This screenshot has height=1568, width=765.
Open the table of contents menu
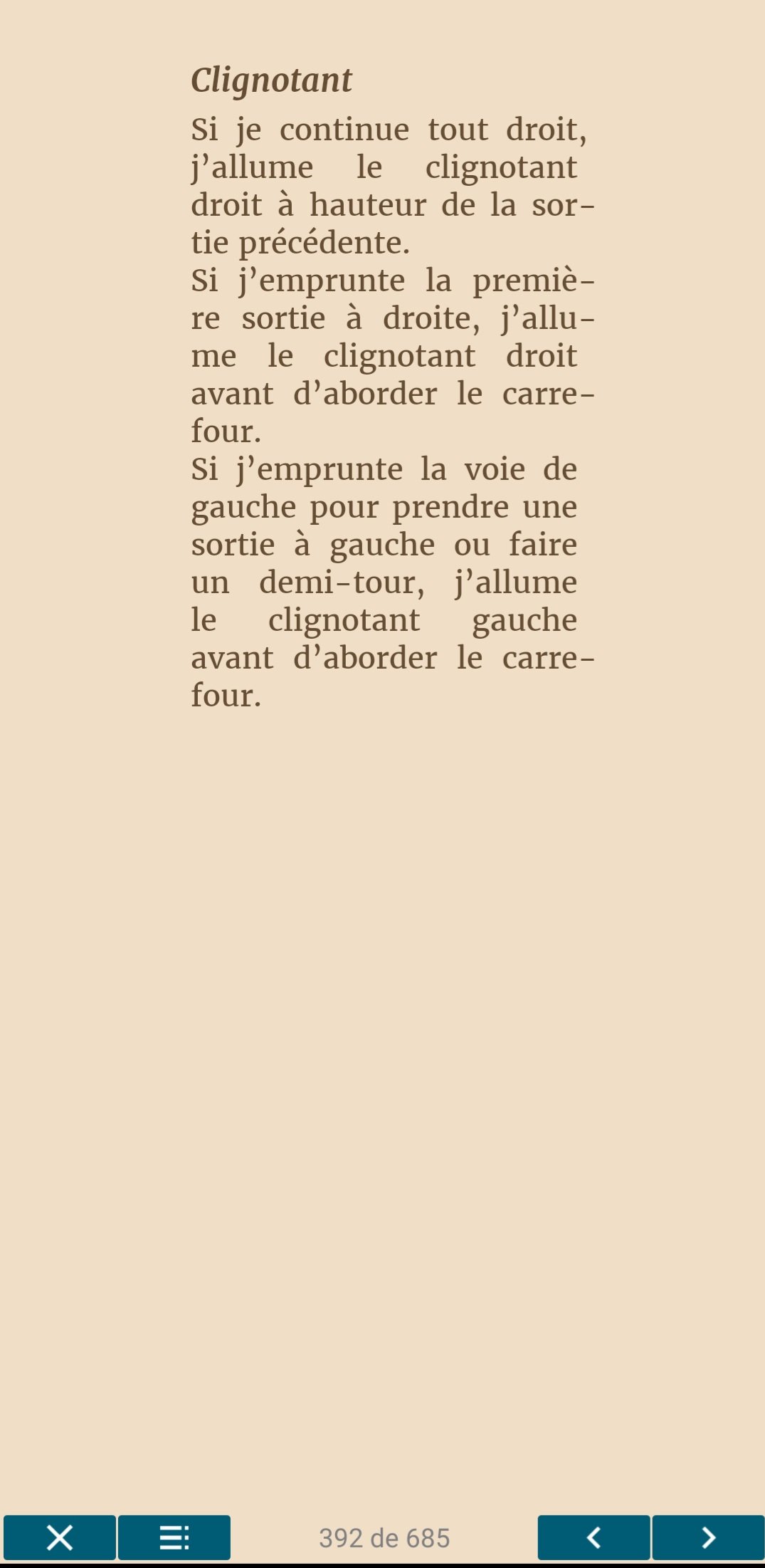174,1537
